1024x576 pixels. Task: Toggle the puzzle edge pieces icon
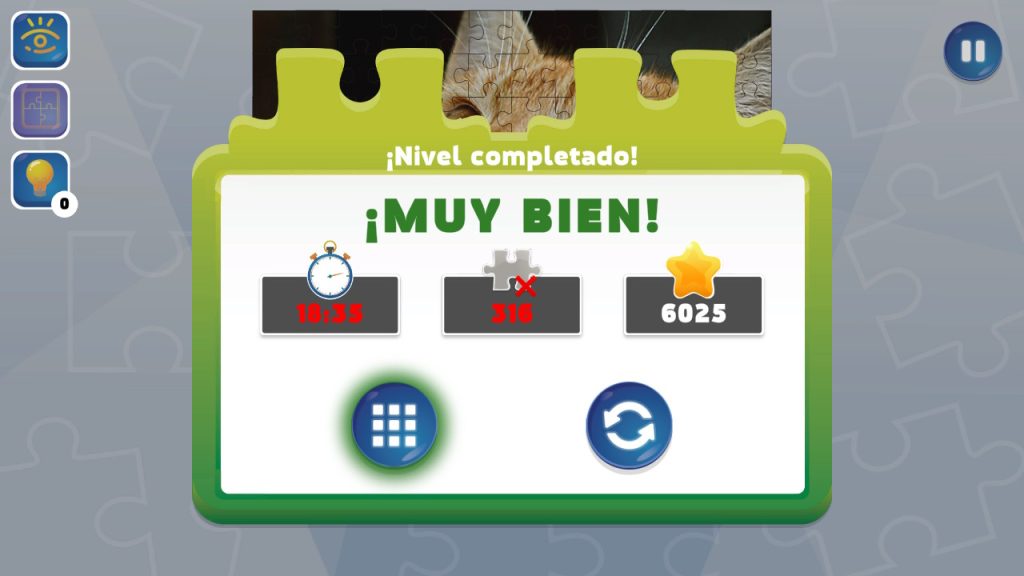[40, 110]
